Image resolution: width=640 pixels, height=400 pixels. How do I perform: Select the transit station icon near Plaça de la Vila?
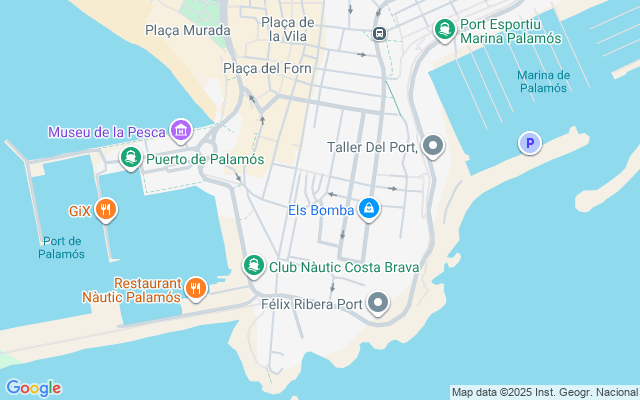click(380, 33)
